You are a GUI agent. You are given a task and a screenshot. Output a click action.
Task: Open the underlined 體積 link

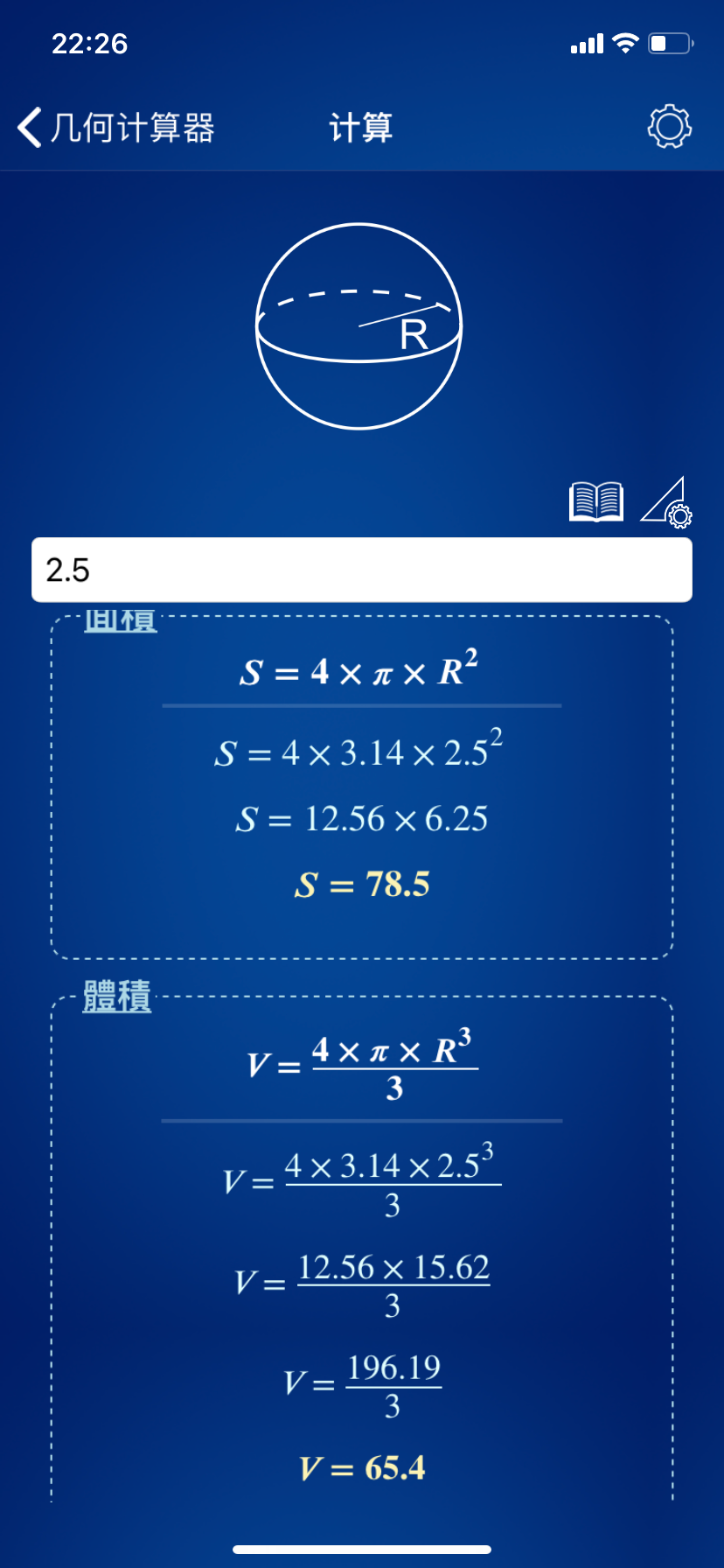click(117, 997)
